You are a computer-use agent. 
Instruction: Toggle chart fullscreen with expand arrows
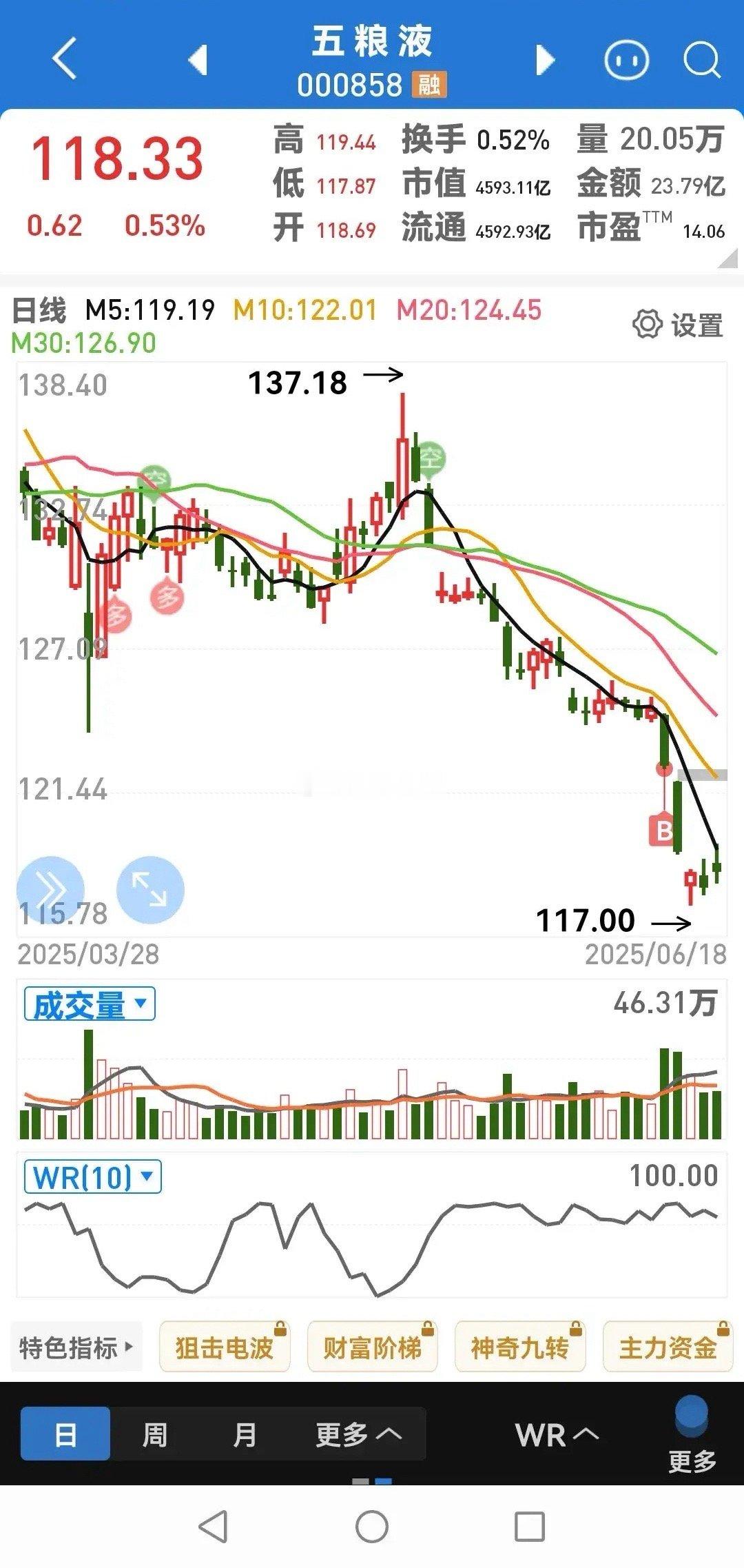tap(150, 890)
